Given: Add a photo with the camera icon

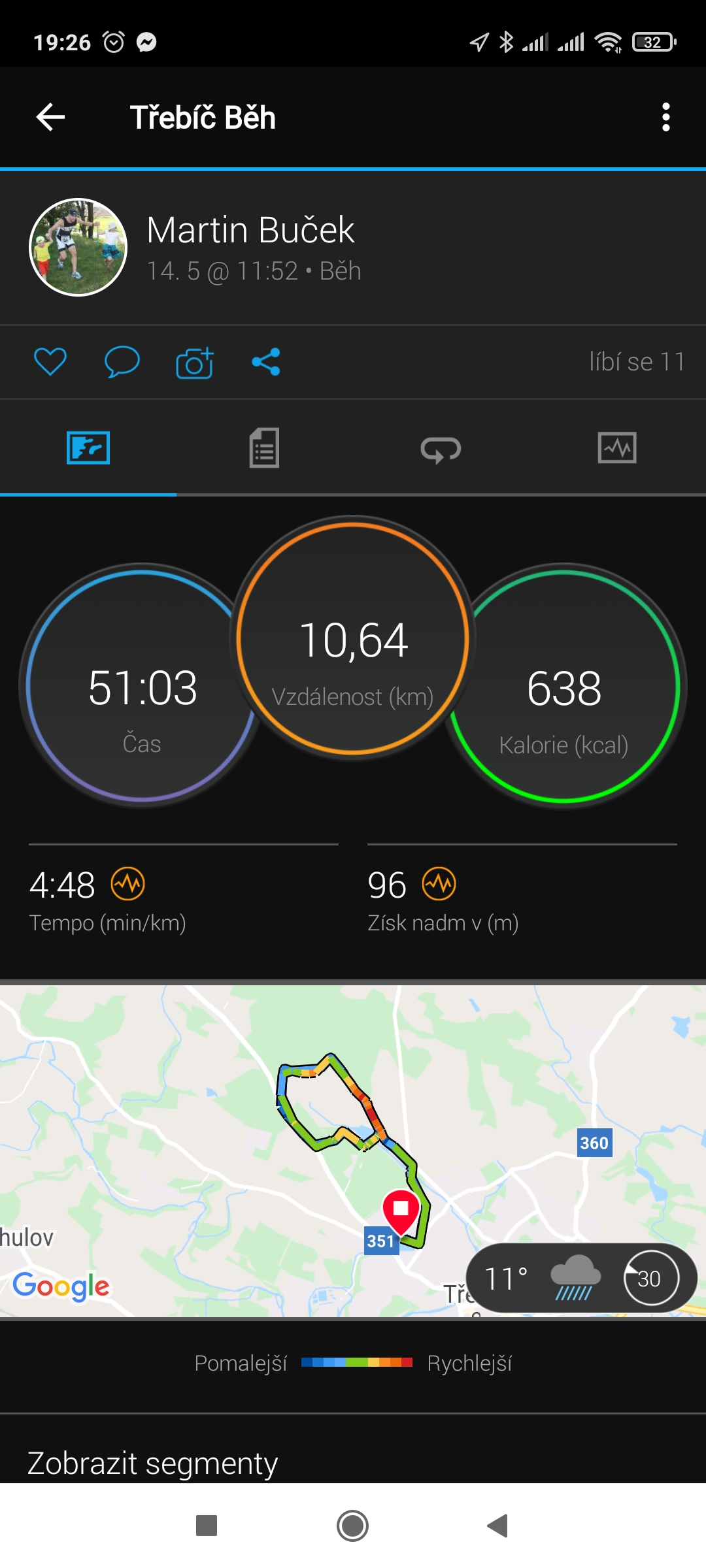Looking at the screenshot, I should pos(195,363).
